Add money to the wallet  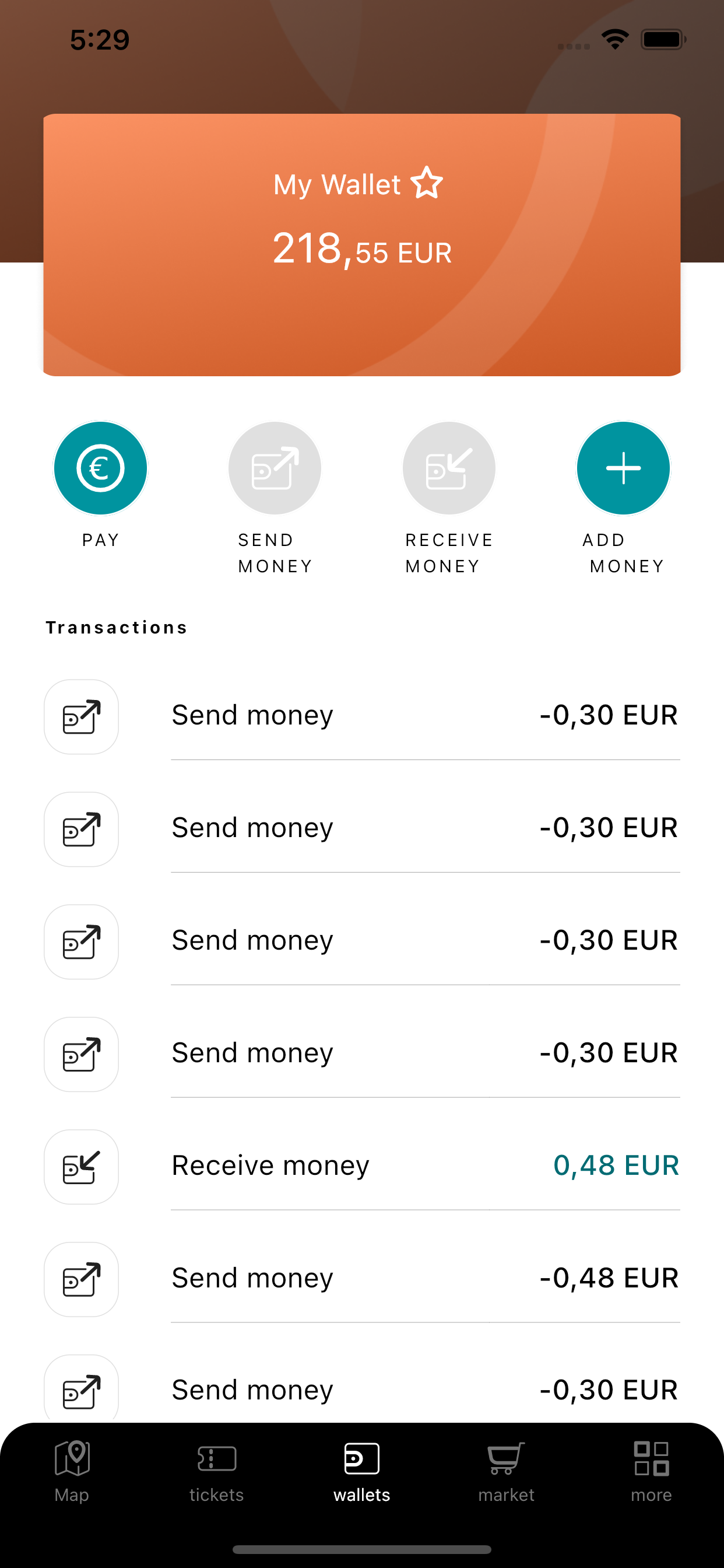coord(623,468)
